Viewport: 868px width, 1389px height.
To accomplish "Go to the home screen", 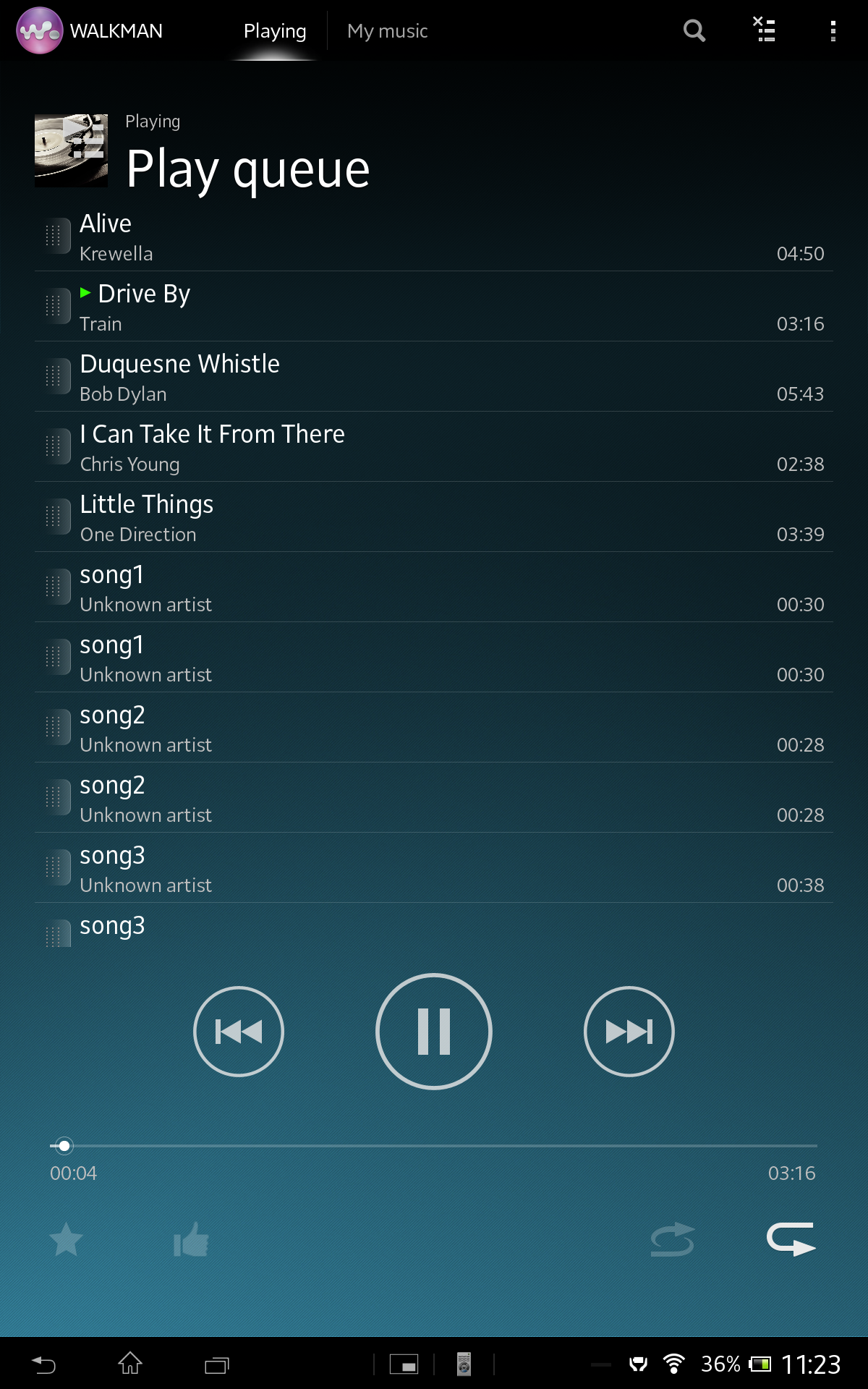I will [130, 1364].
